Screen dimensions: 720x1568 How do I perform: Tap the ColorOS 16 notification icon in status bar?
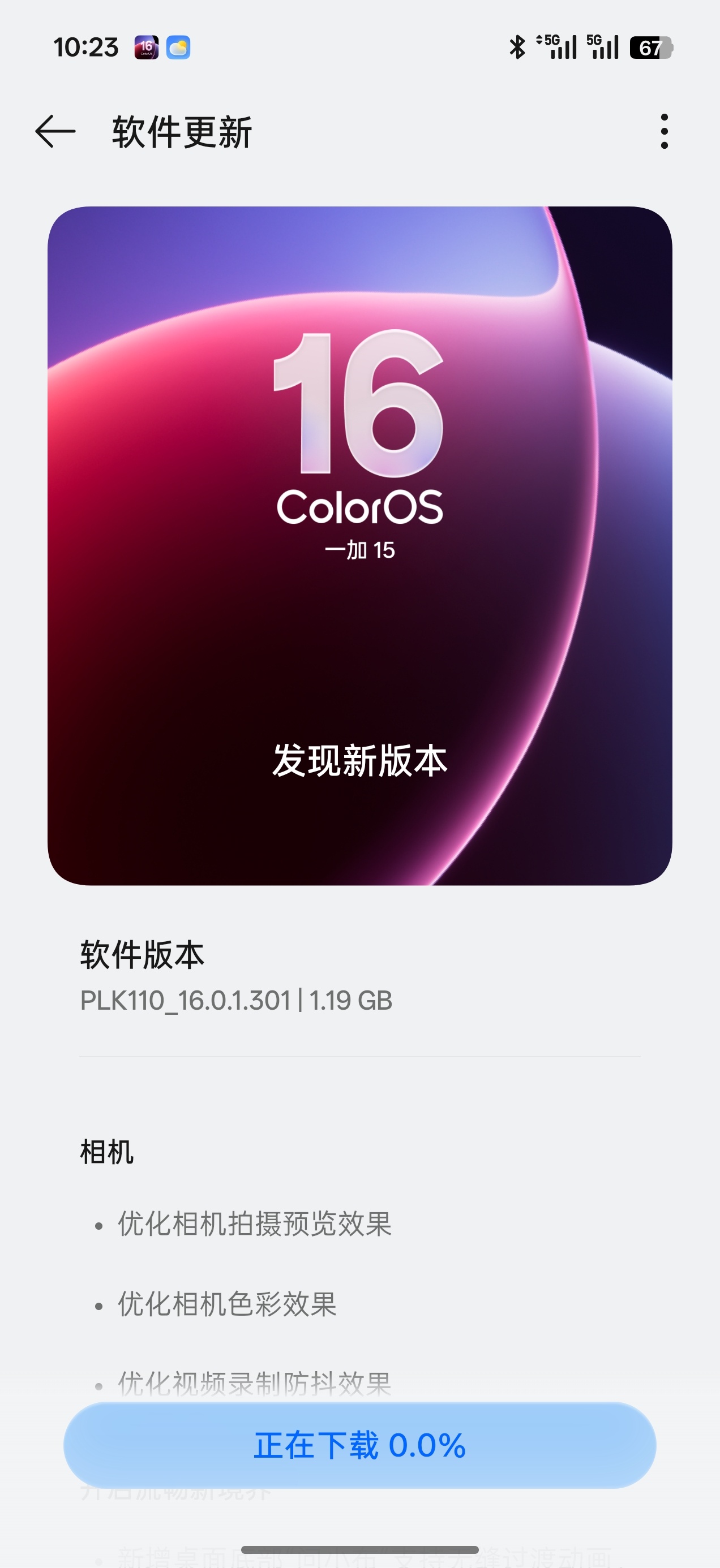pos(145,46)
